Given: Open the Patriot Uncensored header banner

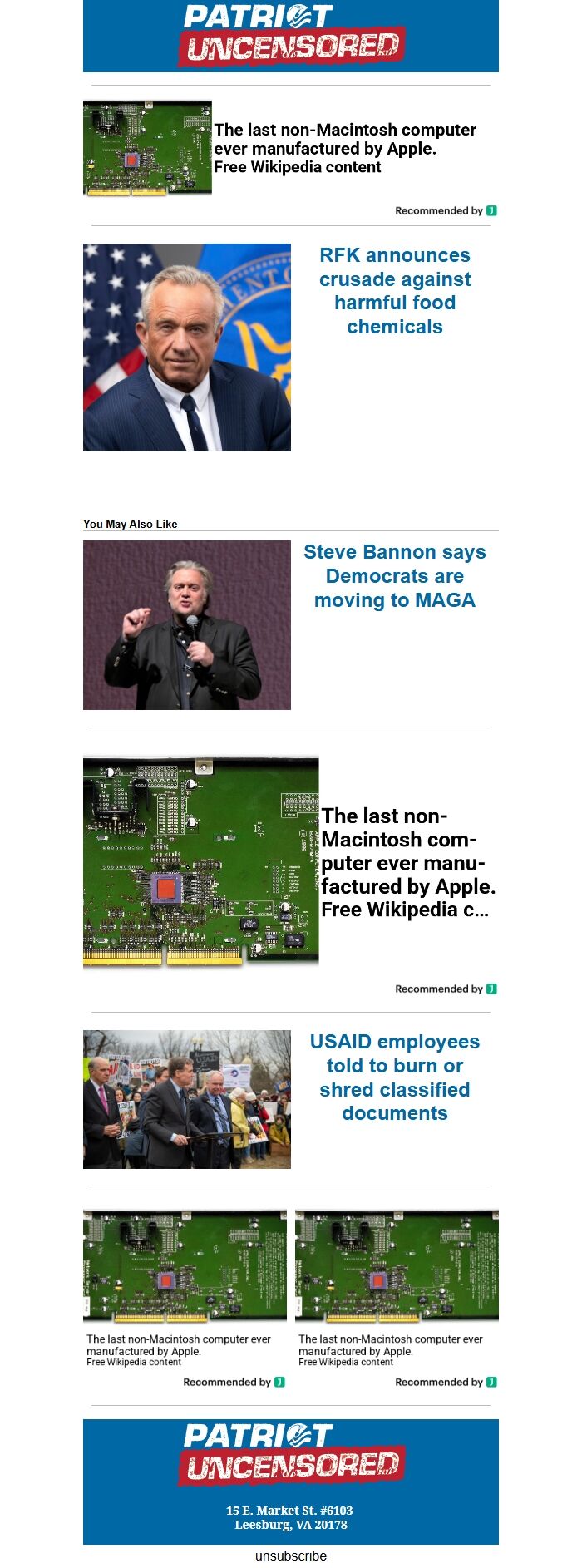Looking at the screenshot, I should click(291, 36).
